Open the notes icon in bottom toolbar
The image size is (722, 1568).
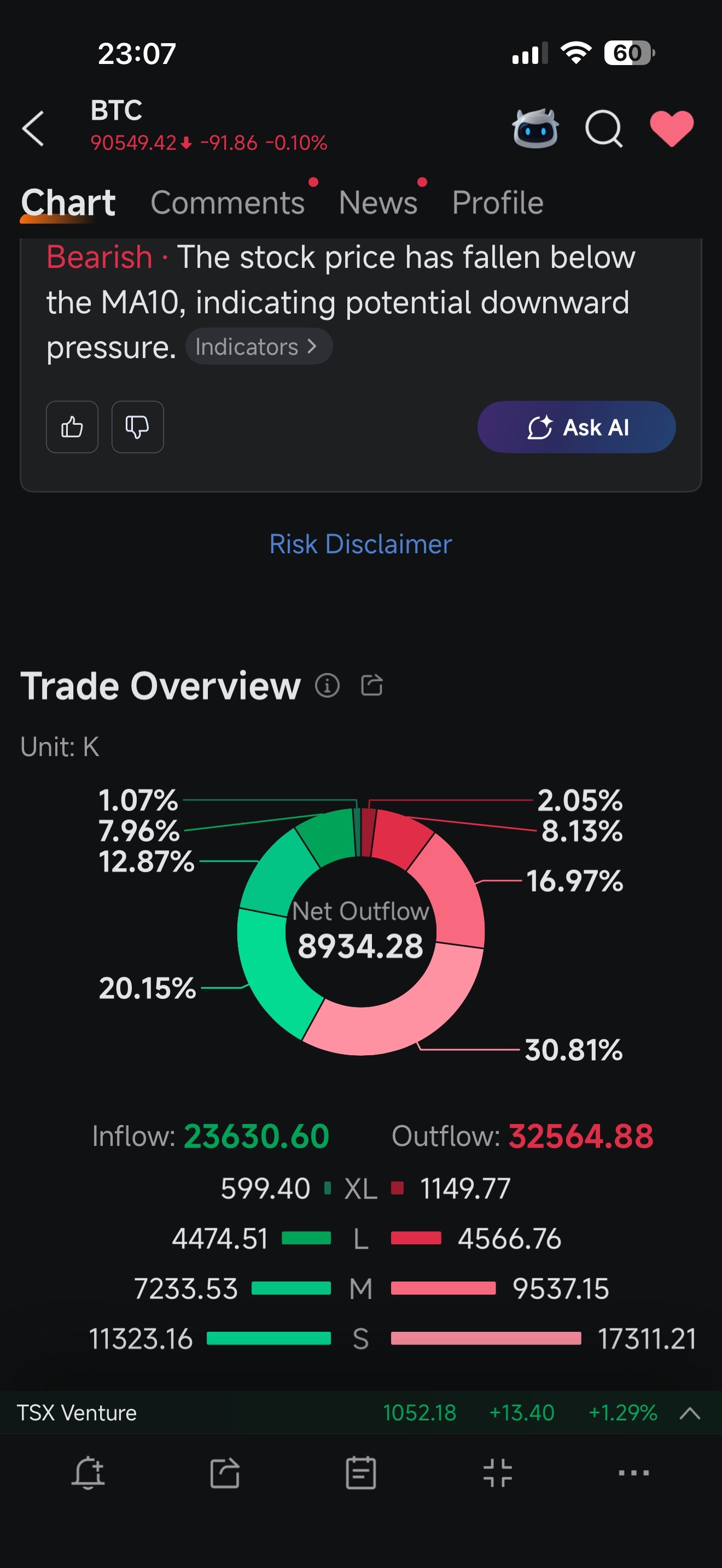click(360, 1473)
